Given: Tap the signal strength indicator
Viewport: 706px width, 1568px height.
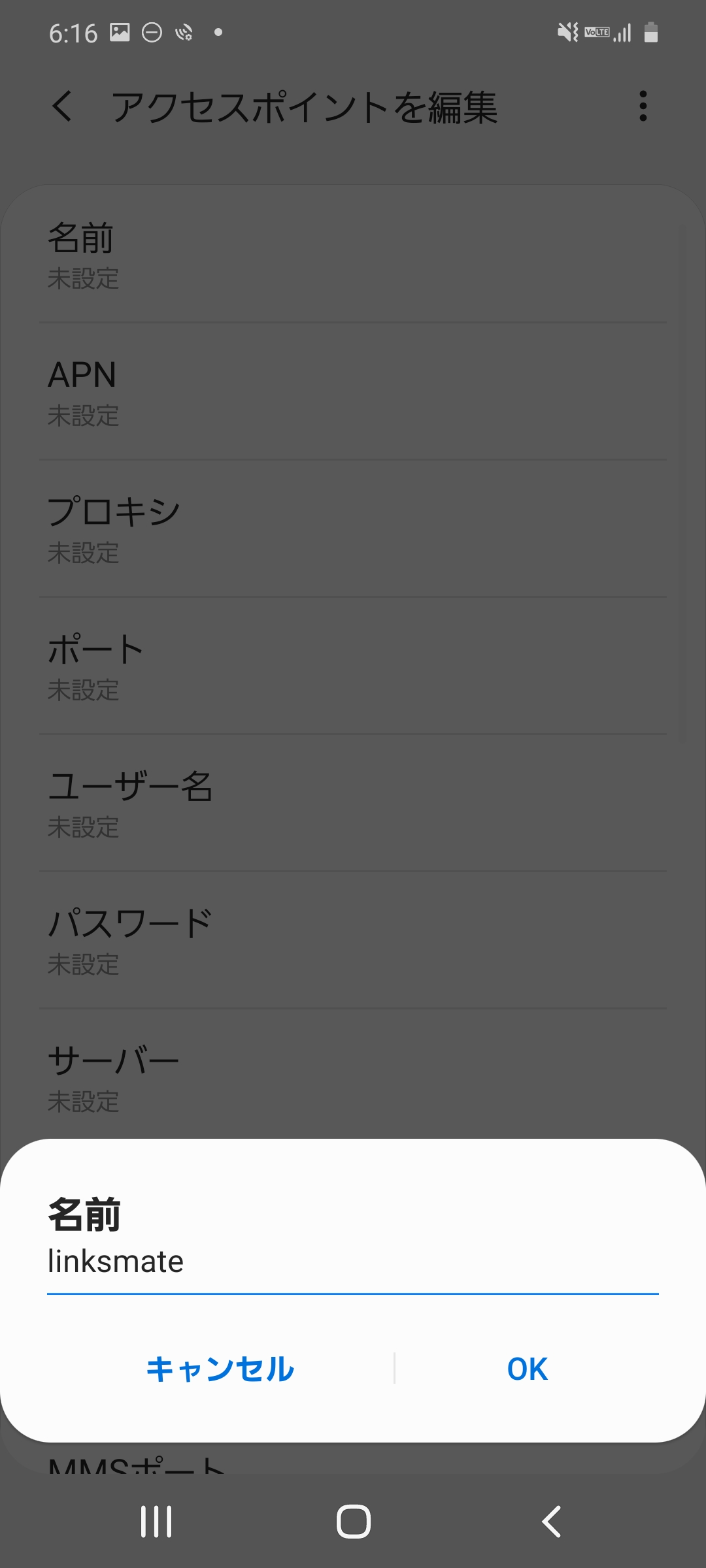Looking at the screenshot, I should [x=622, y=32].
